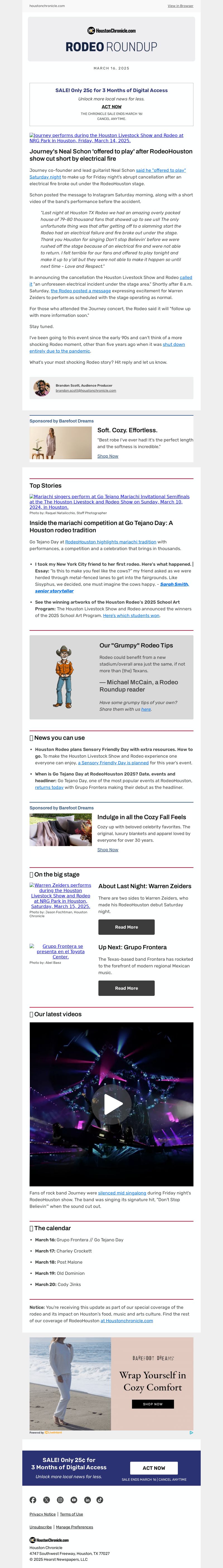The height and width of the screenshot is (1568, 223).
Task: Tap the underlined ACT NOW sale link
Action: click(111, 107)
